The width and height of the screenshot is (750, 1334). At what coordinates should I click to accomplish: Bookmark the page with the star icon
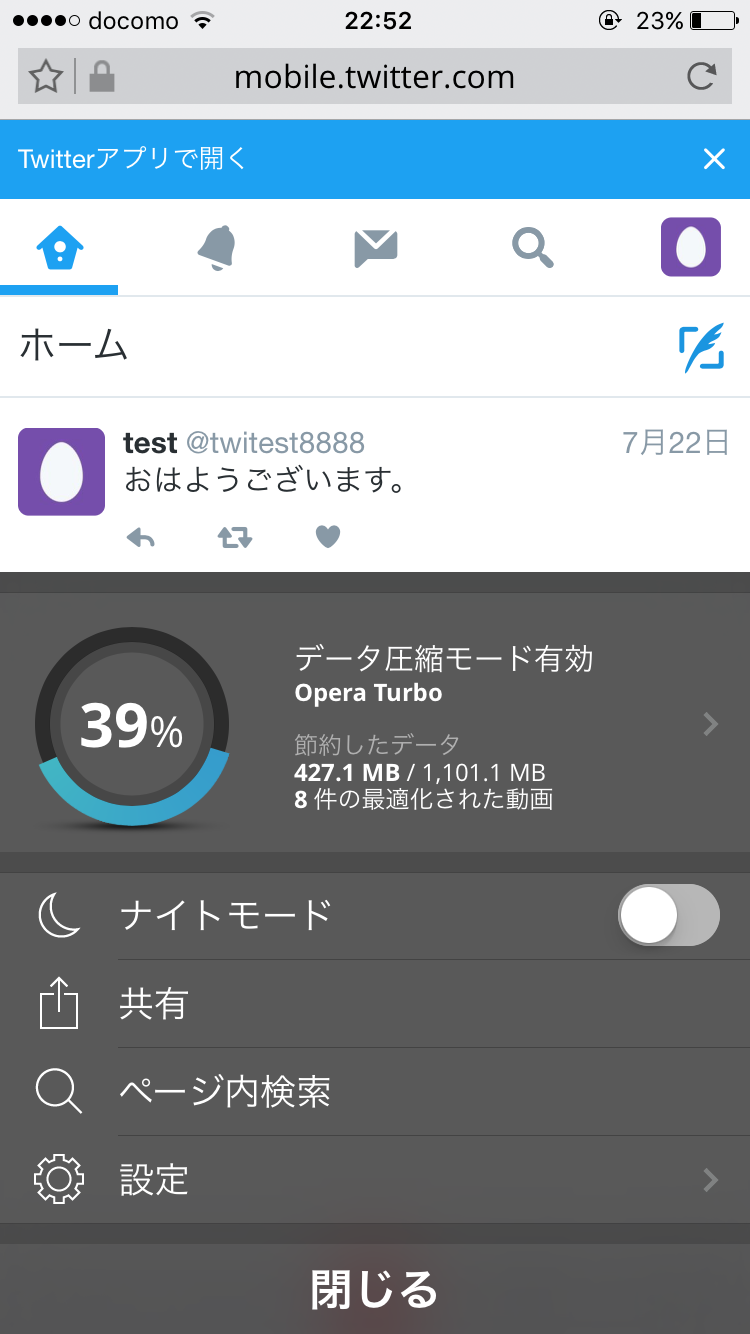(x=45, y=75)
